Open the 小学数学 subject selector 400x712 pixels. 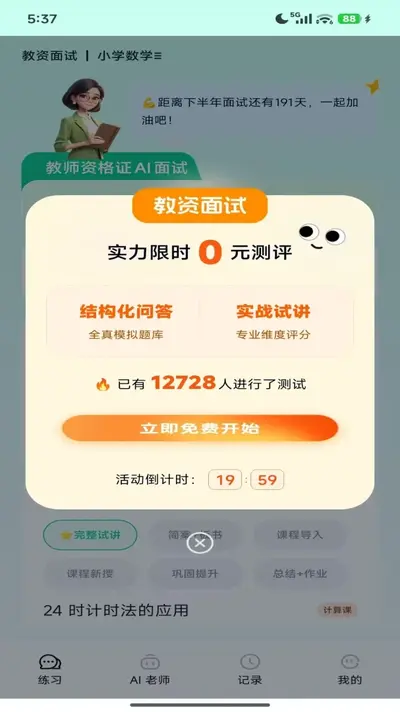(129, 56)
